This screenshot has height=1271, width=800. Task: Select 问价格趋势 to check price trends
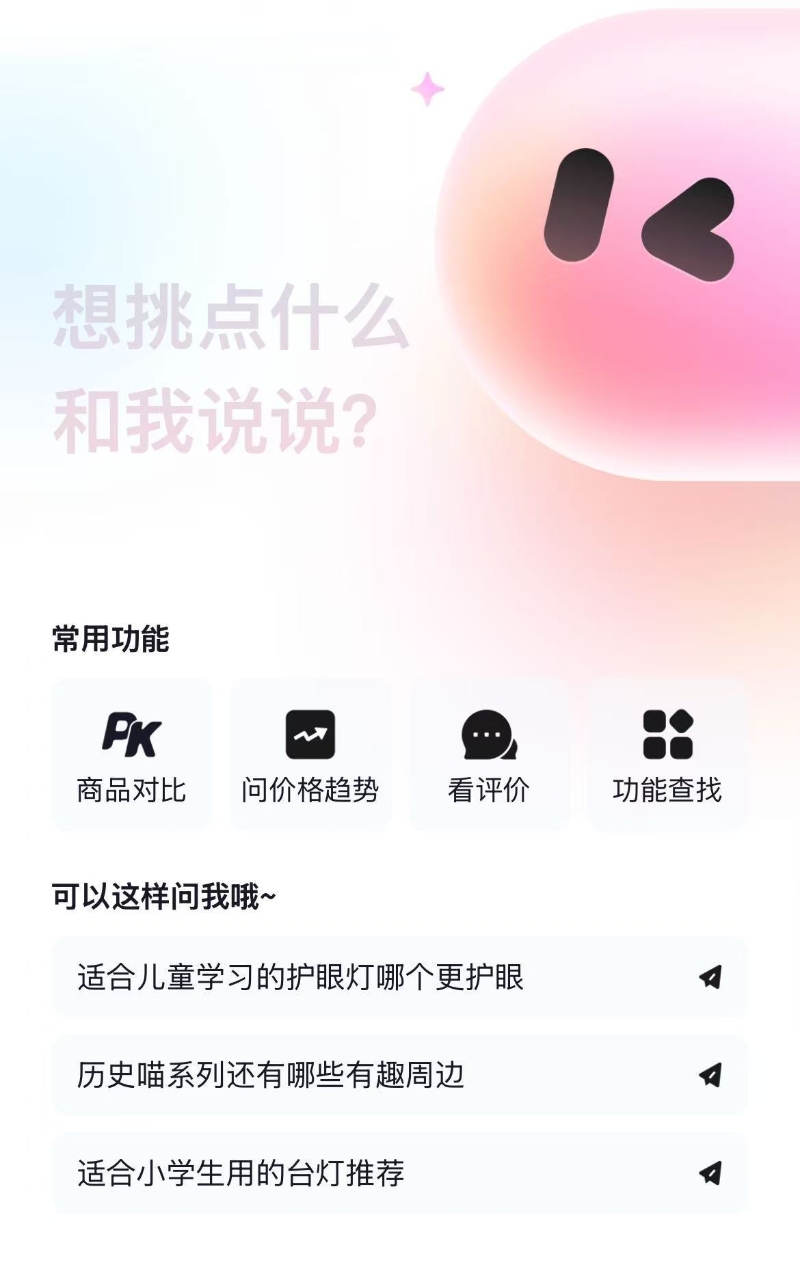(x=310, y=754)
